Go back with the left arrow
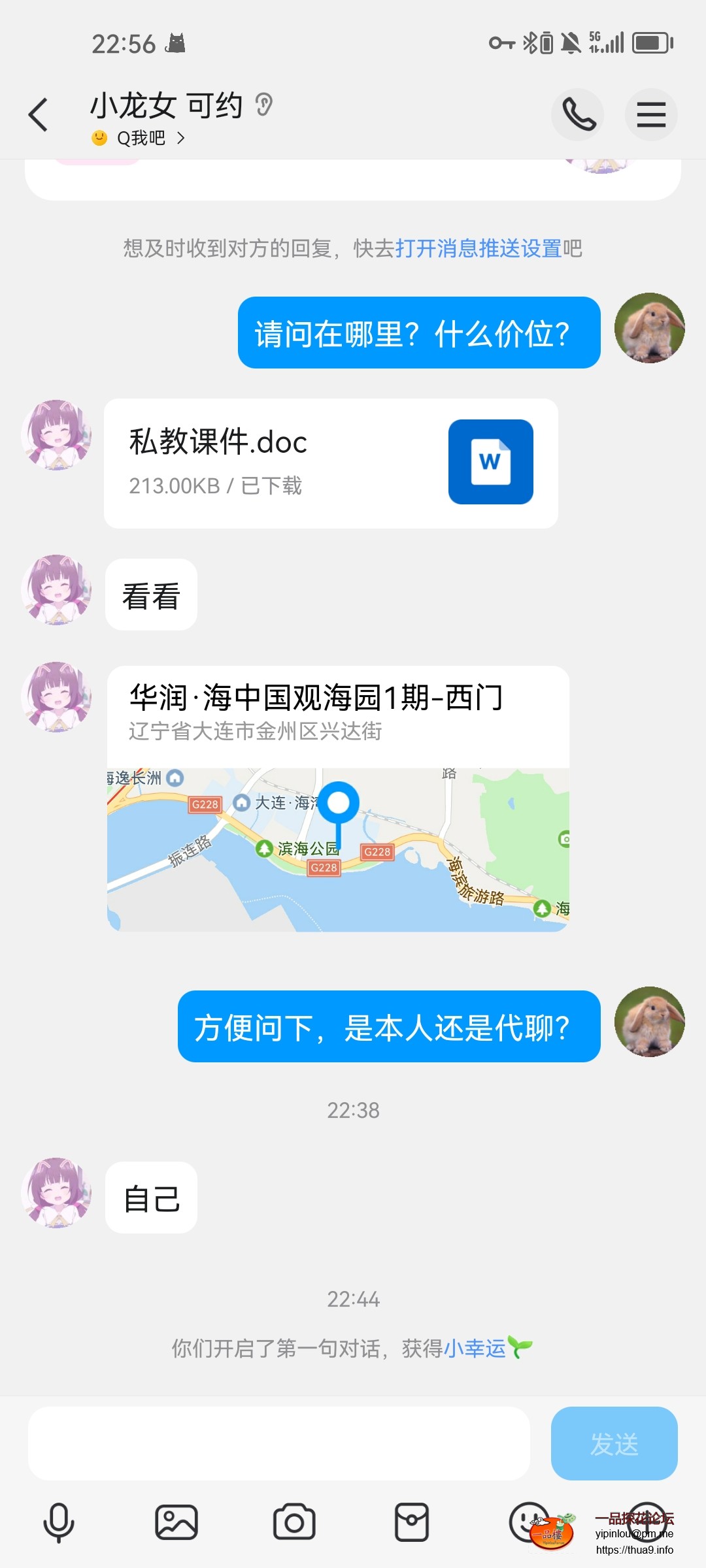This screenshot has width=706, height=1568. (x=37, y=114)
